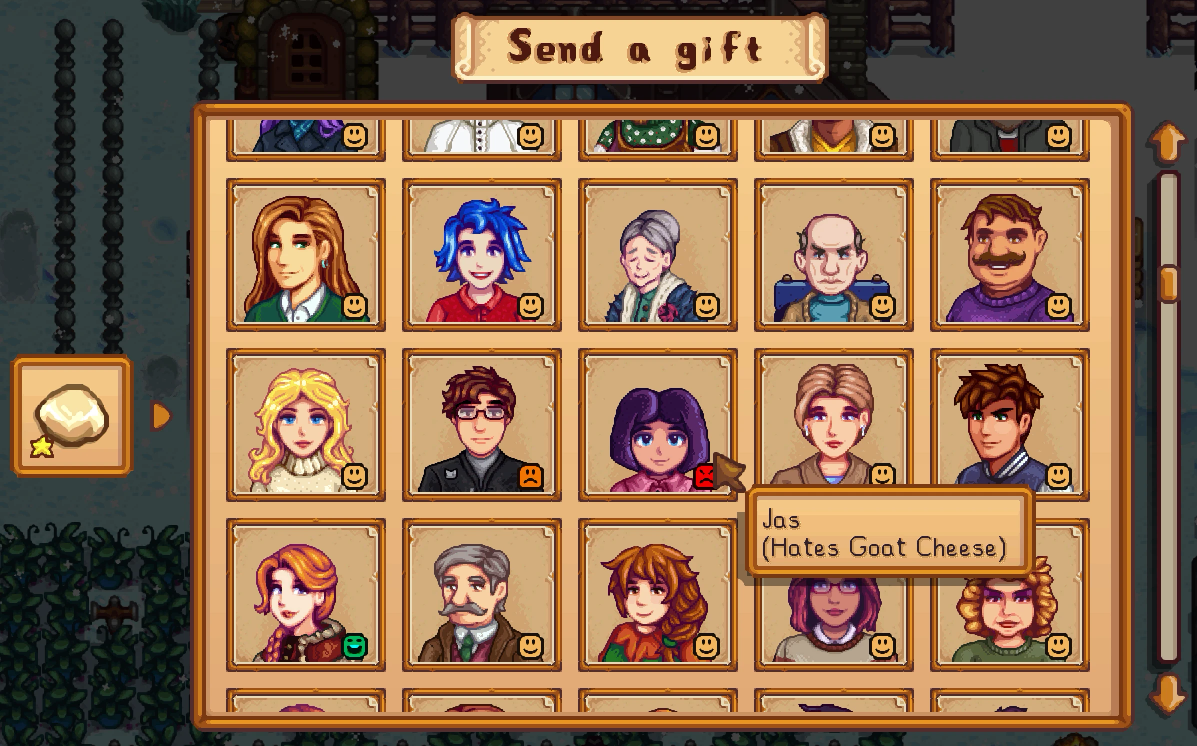Select gray-haired Evelyn's portrait
This screenshot has width=1197, height=746.
point(657,255)
